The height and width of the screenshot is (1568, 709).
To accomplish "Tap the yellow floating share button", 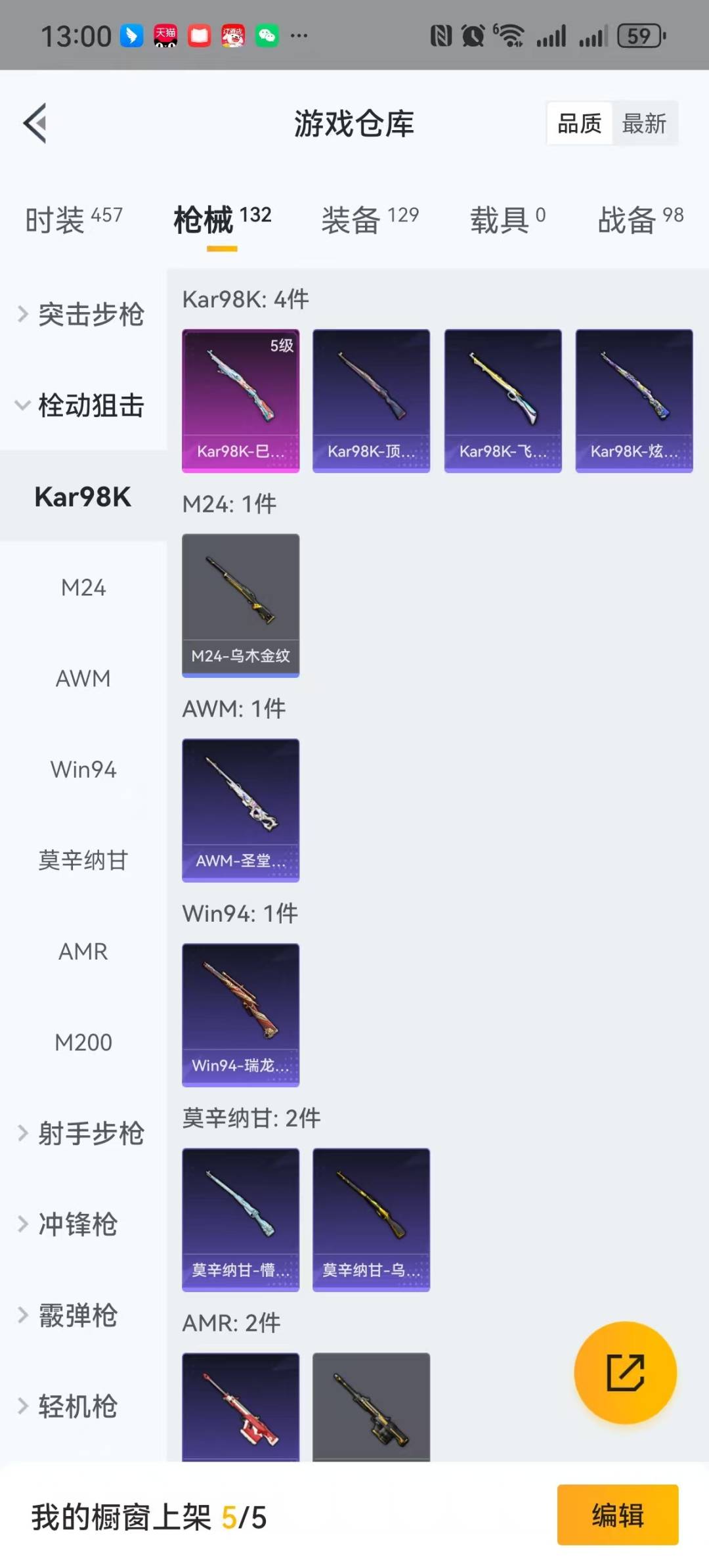I will click(625, 1372).
